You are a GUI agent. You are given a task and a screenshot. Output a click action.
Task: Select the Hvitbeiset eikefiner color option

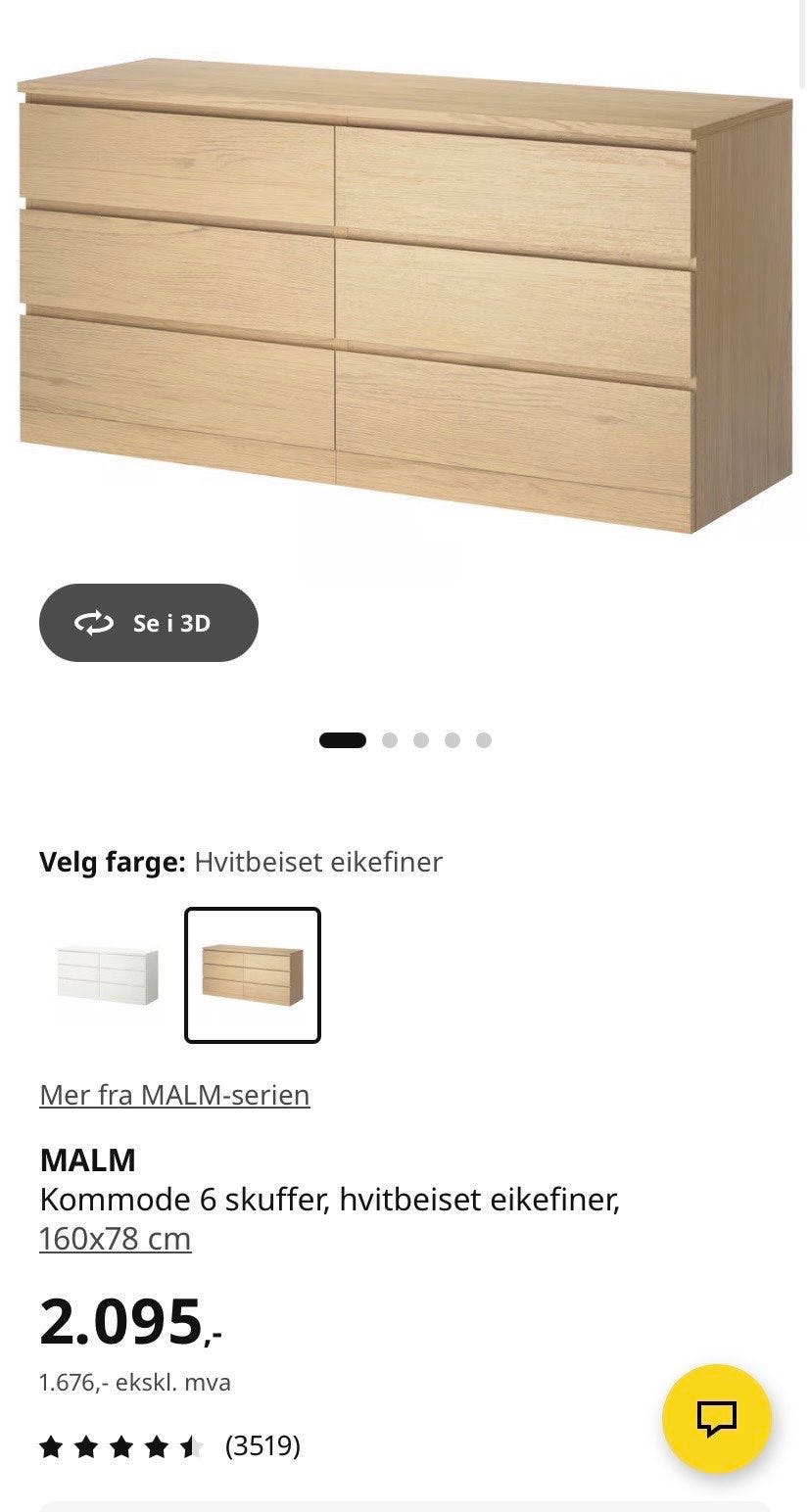click(253, 974)
